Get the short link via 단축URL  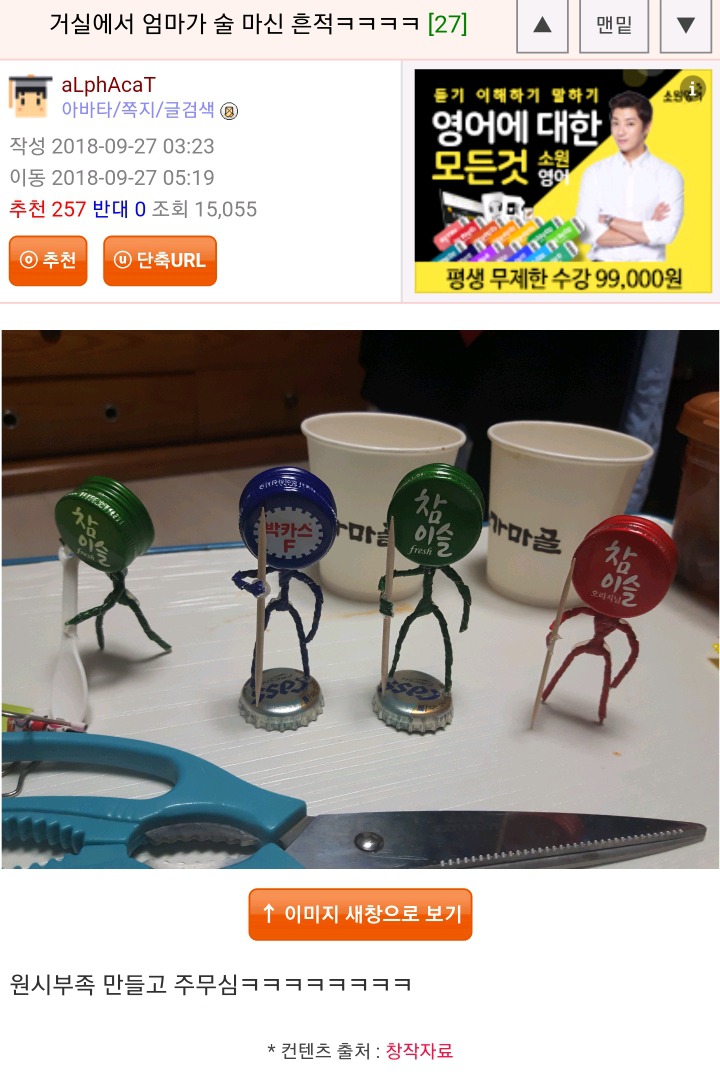pos(160,260)
